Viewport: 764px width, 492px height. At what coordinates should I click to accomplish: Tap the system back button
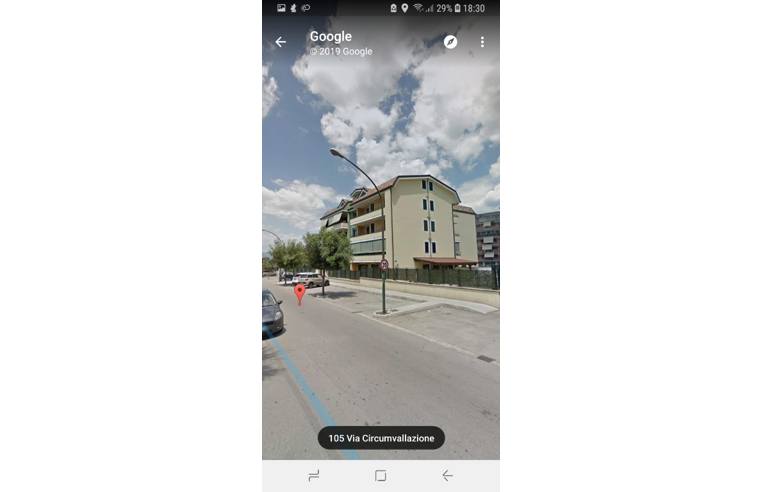447,476
